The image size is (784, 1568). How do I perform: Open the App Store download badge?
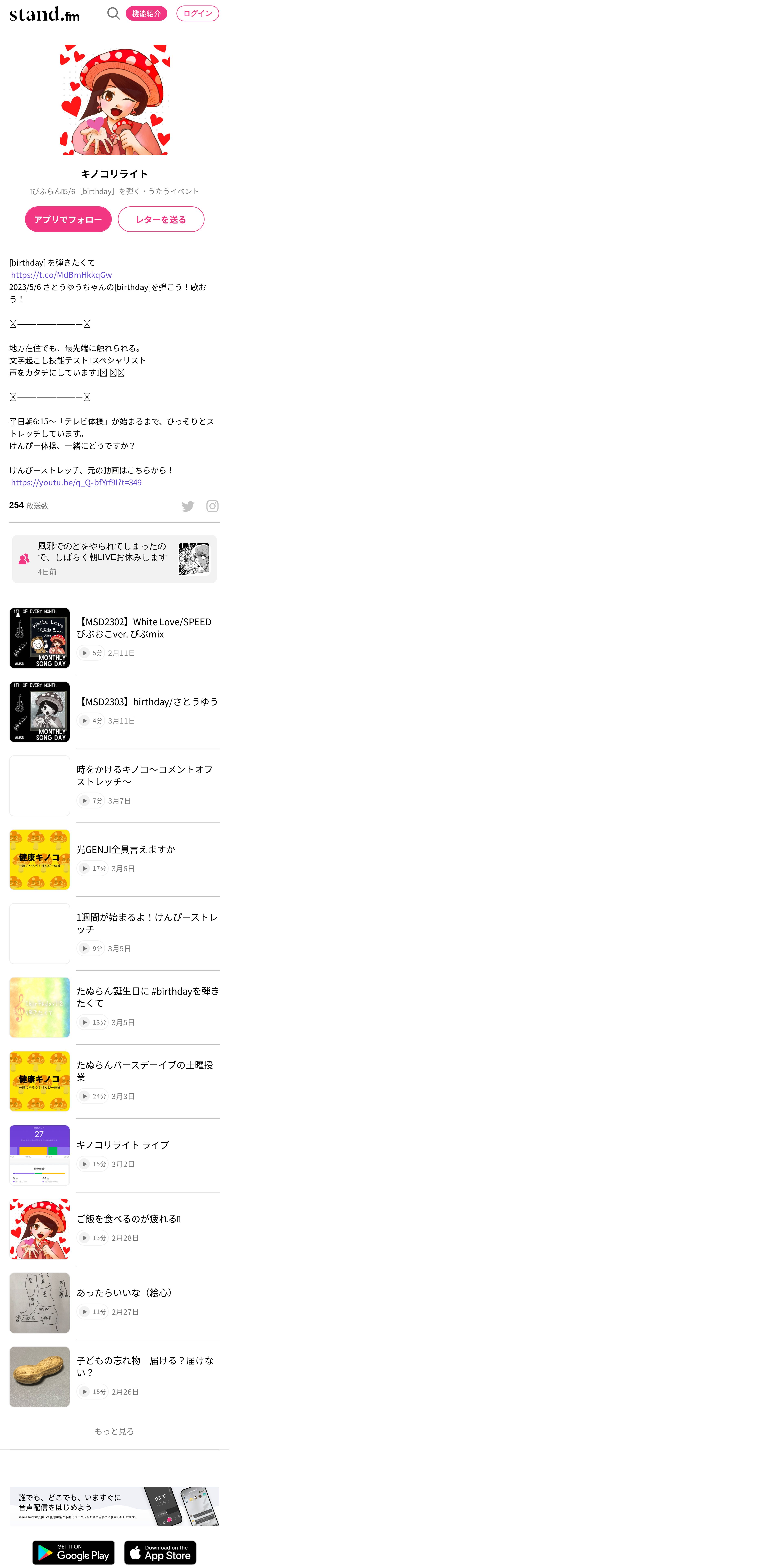pyautogui.click(x=160, y=1553)
